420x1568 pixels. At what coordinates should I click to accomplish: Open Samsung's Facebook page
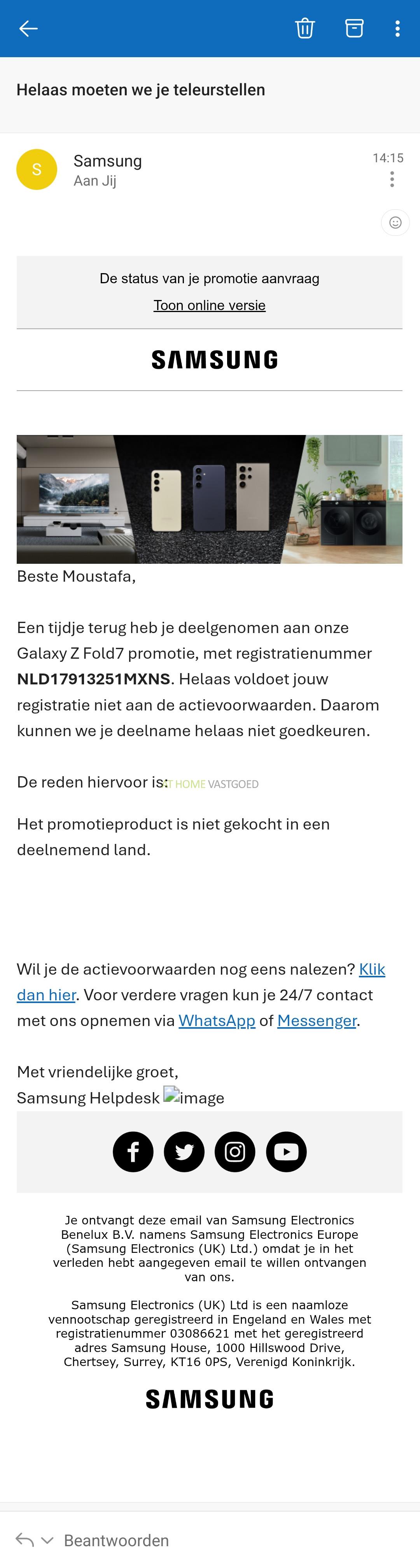[x=133, y=1152]
